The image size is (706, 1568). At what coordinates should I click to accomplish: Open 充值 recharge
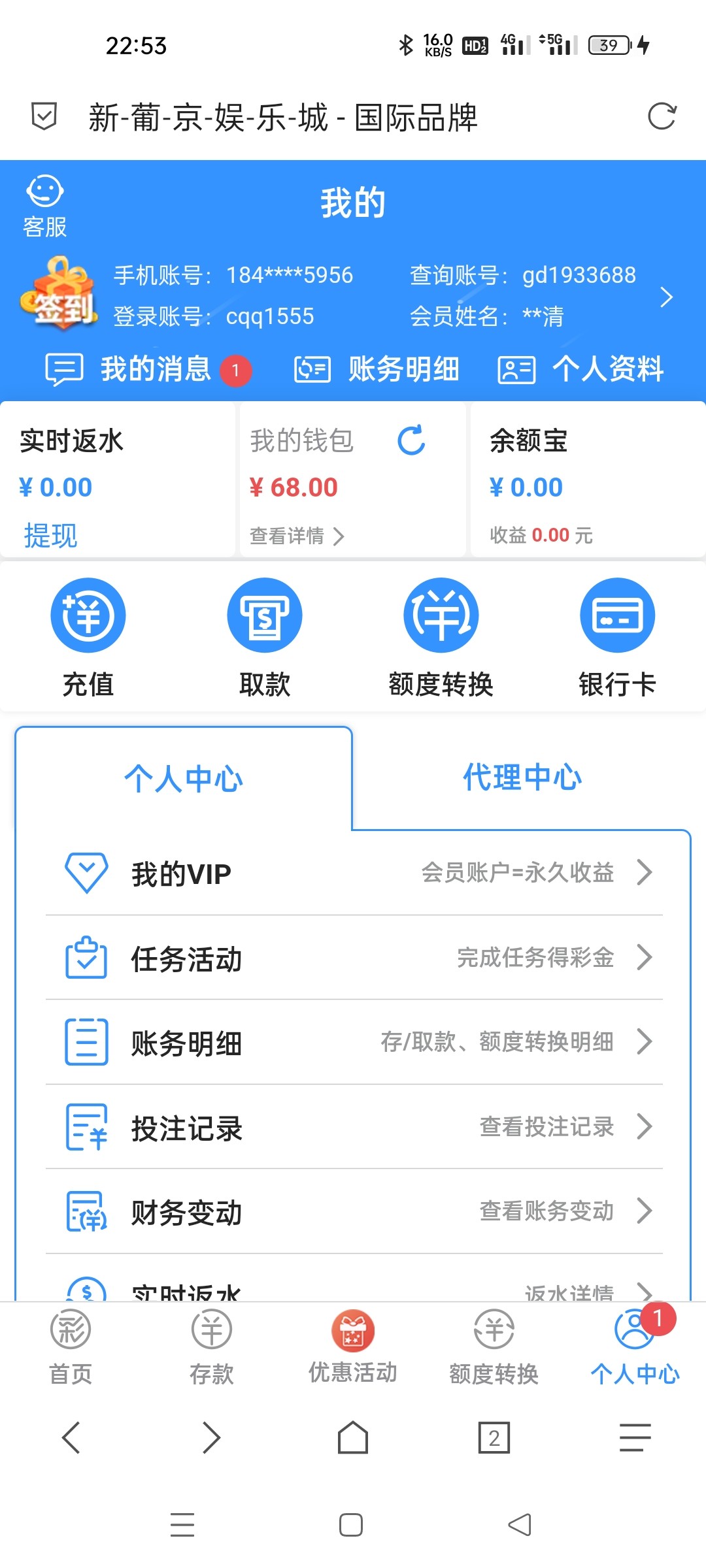coord(88,637)
